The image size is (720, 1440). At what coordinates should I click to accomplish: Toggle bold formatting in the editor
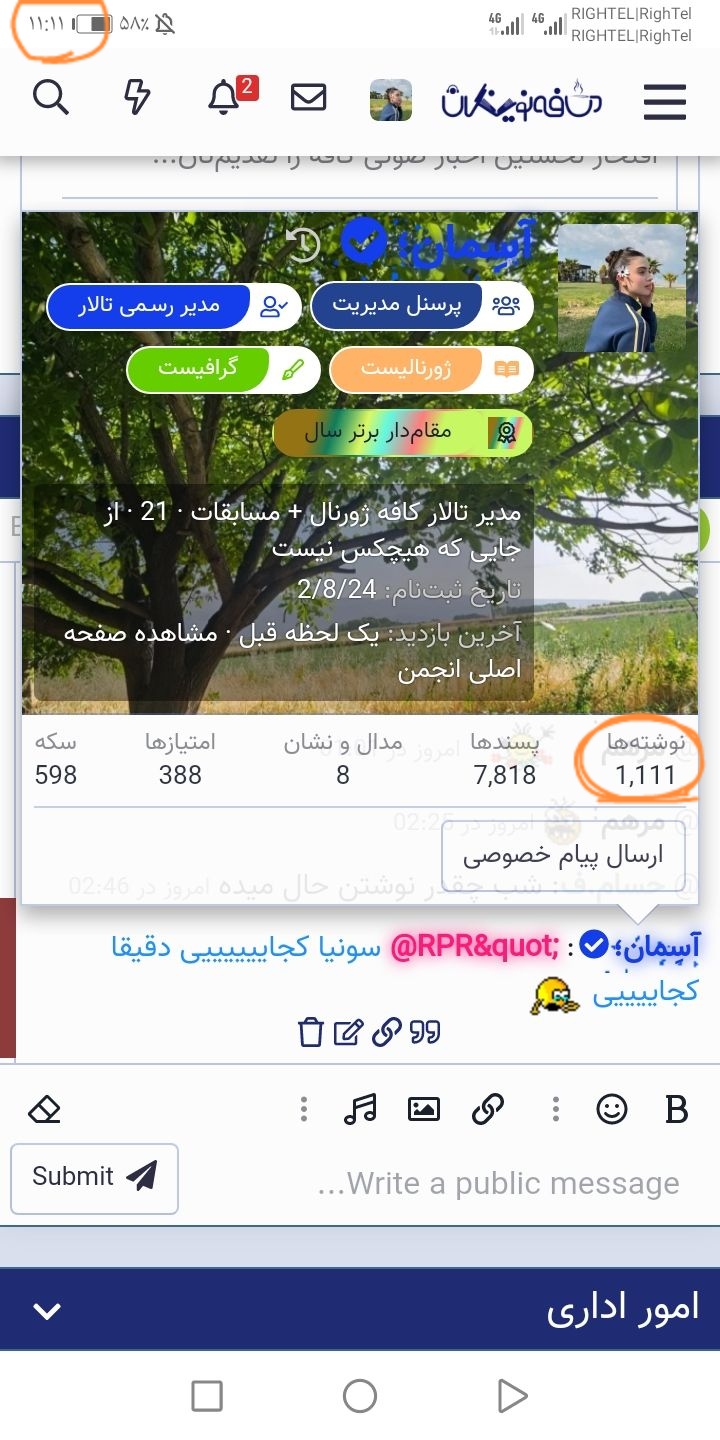[676, 1108]
